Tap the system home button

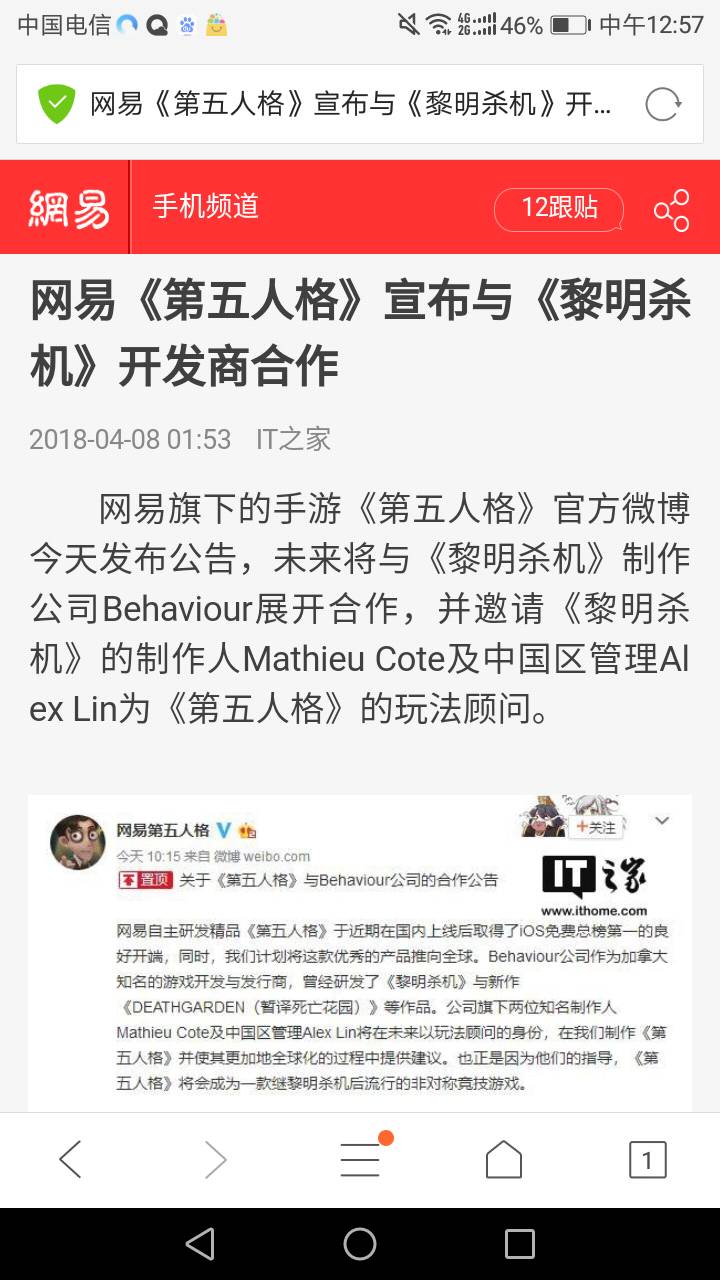[x=360, y=1244]
